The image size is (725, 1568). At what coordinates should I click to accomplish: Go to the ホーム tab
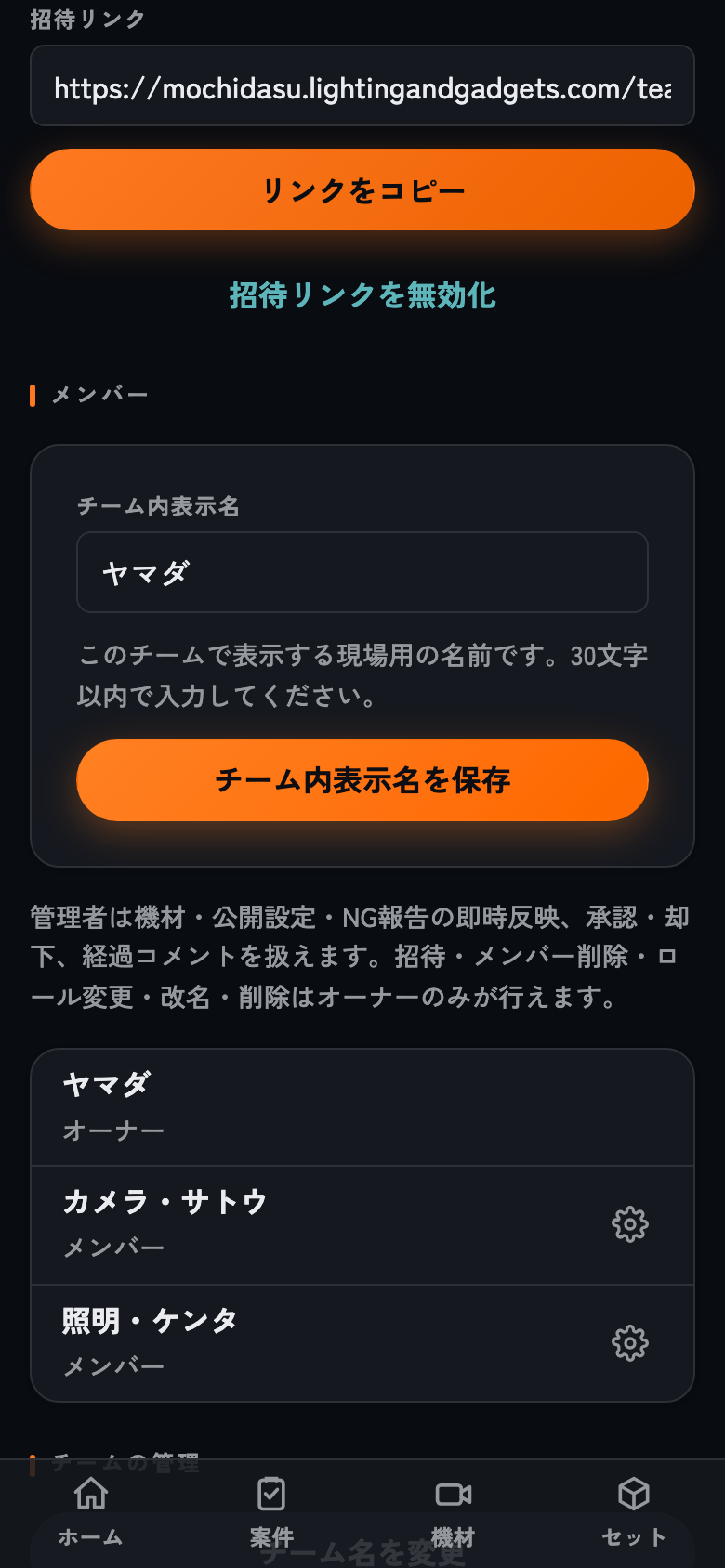coord(91,1512)
